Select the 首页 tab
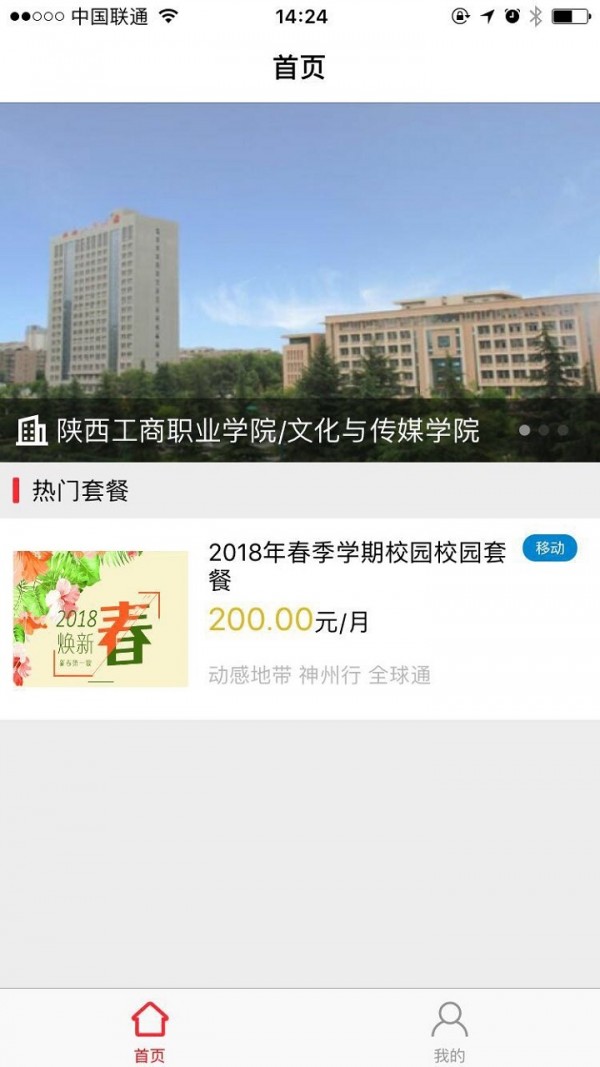Image resolution: width=600 pixels, height=1067 pixels. [150, 1030]
